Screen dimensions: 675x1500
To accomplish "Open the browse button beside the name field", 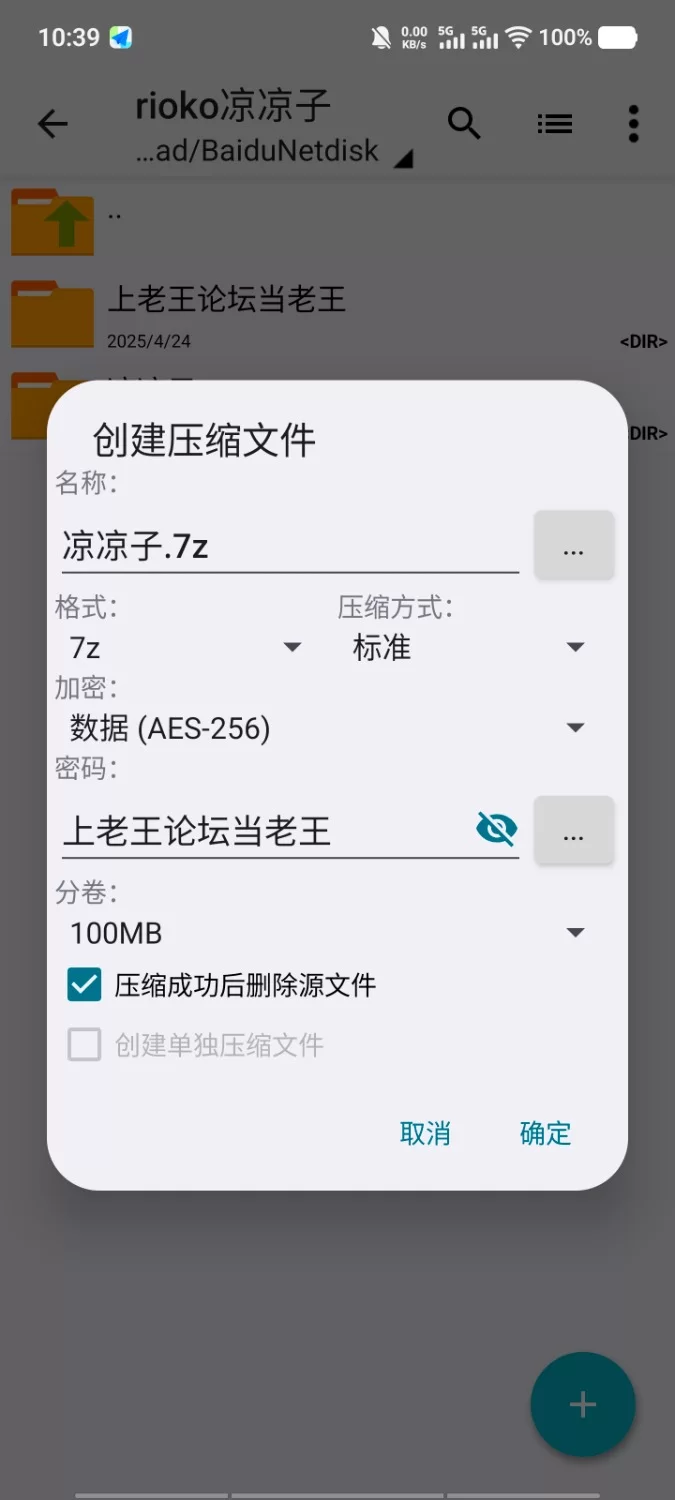I will pyautogui.click(x=574, y=545).
